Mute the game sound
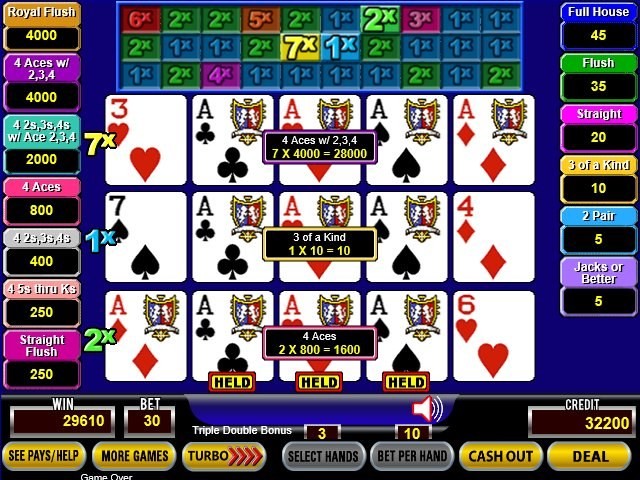 (427, 408)
